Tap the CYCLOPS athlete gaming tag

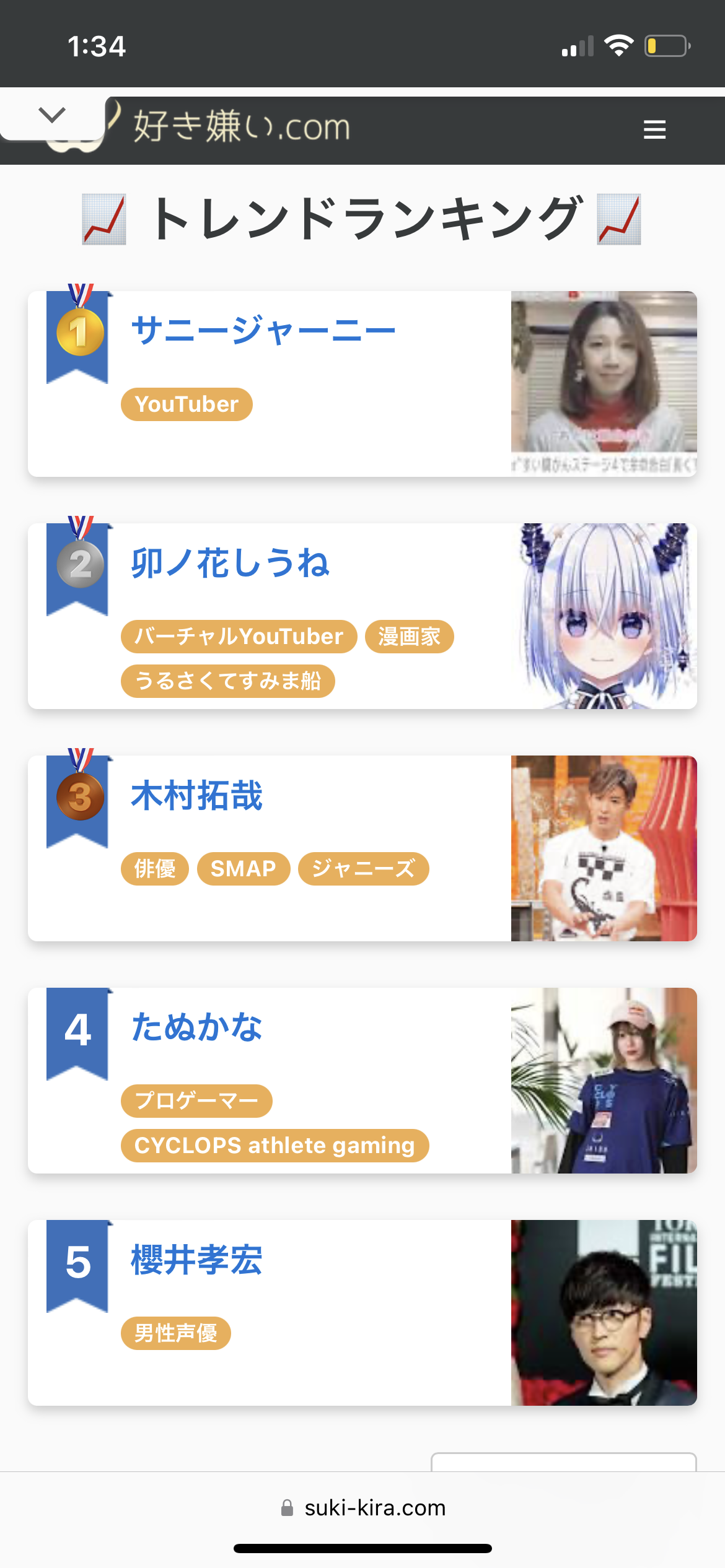tap(275, 1146)
